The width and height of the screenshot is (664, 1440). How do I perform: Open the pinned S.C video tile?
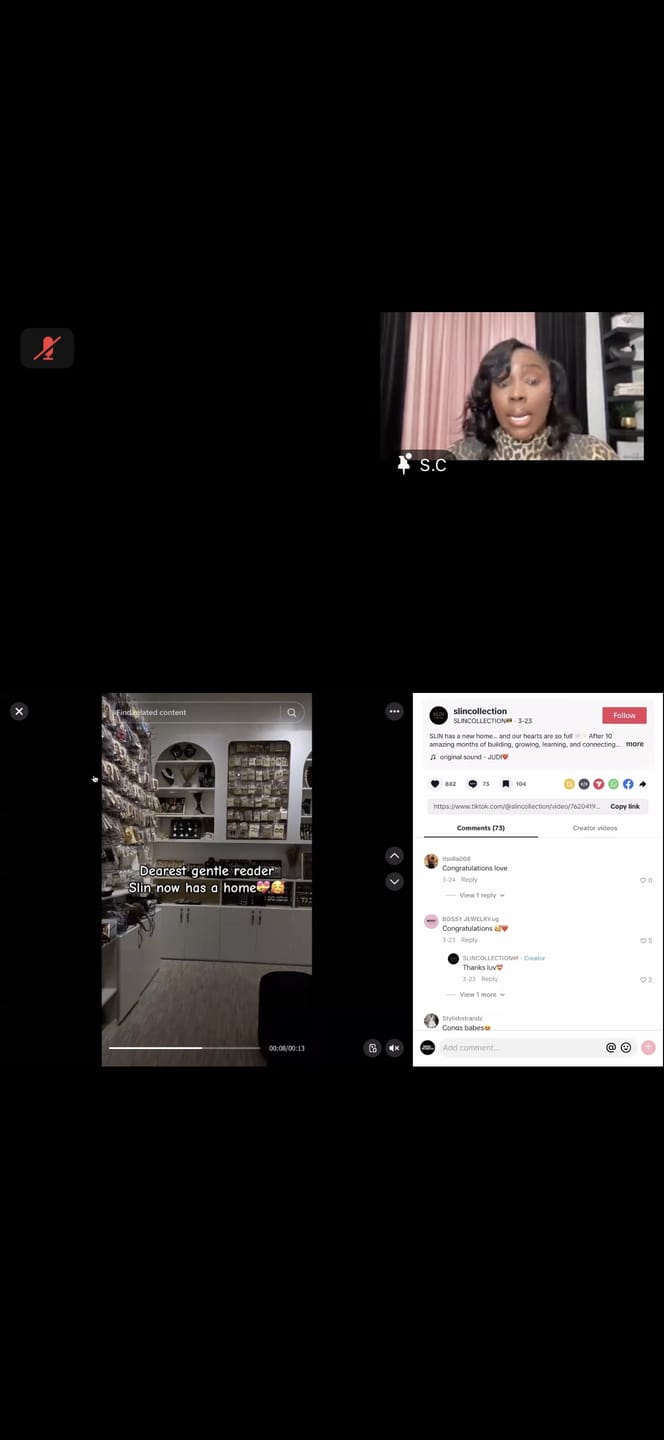pos(512,386)
